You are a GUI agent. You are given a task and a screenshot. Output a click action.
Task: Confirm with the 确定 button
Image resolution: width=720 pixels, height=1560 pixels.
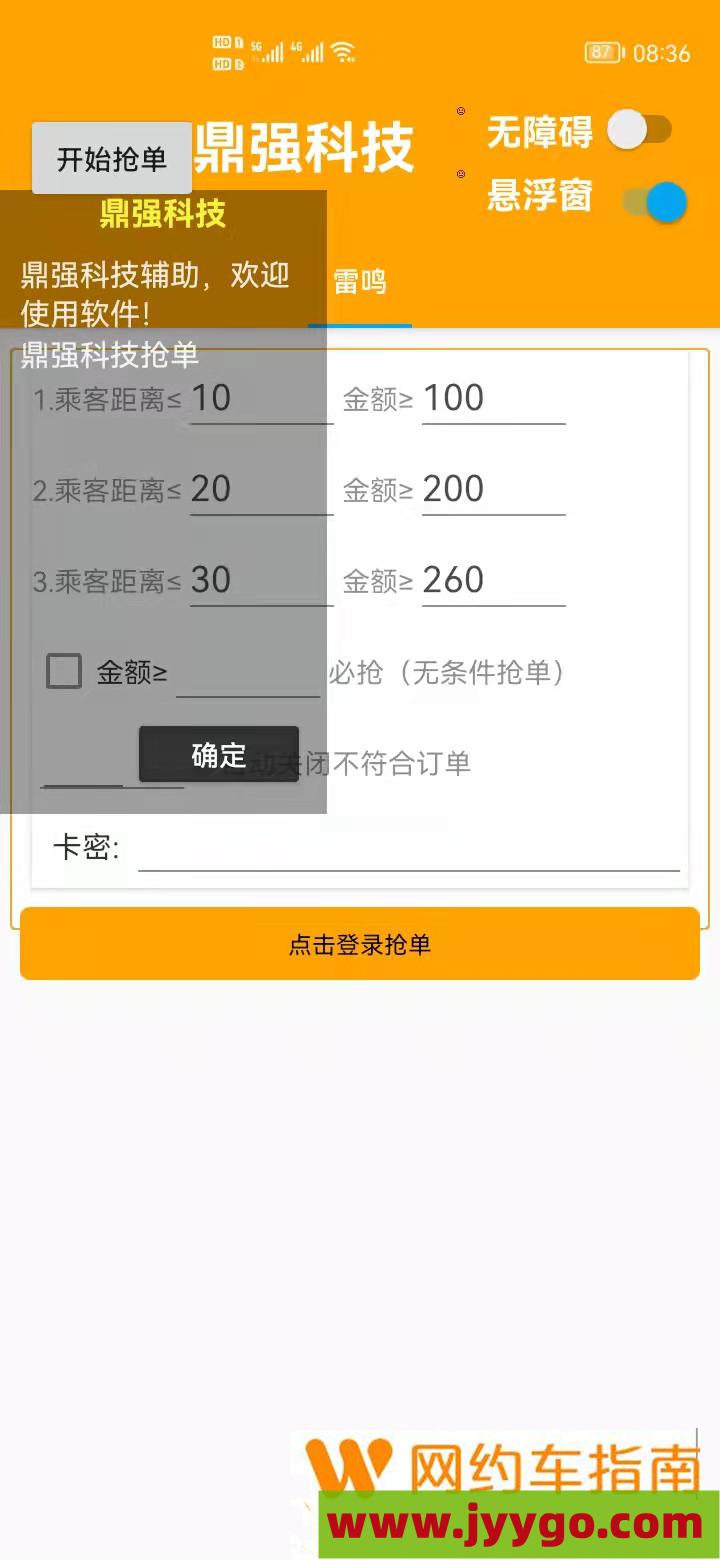pyautogui.click(x=219, y=754)
